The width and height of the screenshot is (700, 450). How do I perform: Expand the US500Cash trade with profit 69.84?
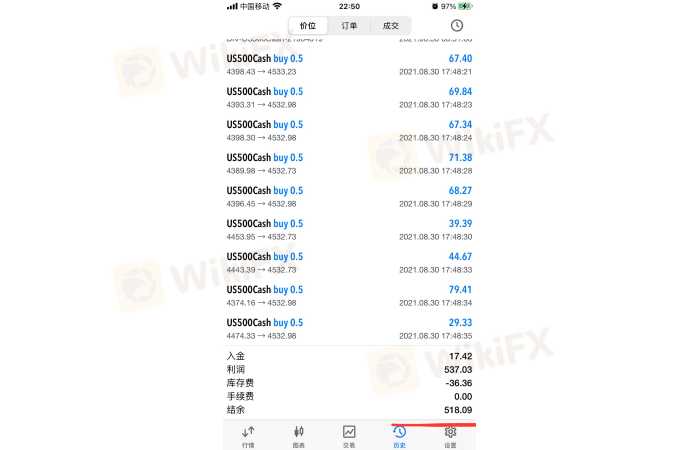click(x=349, y=98)
